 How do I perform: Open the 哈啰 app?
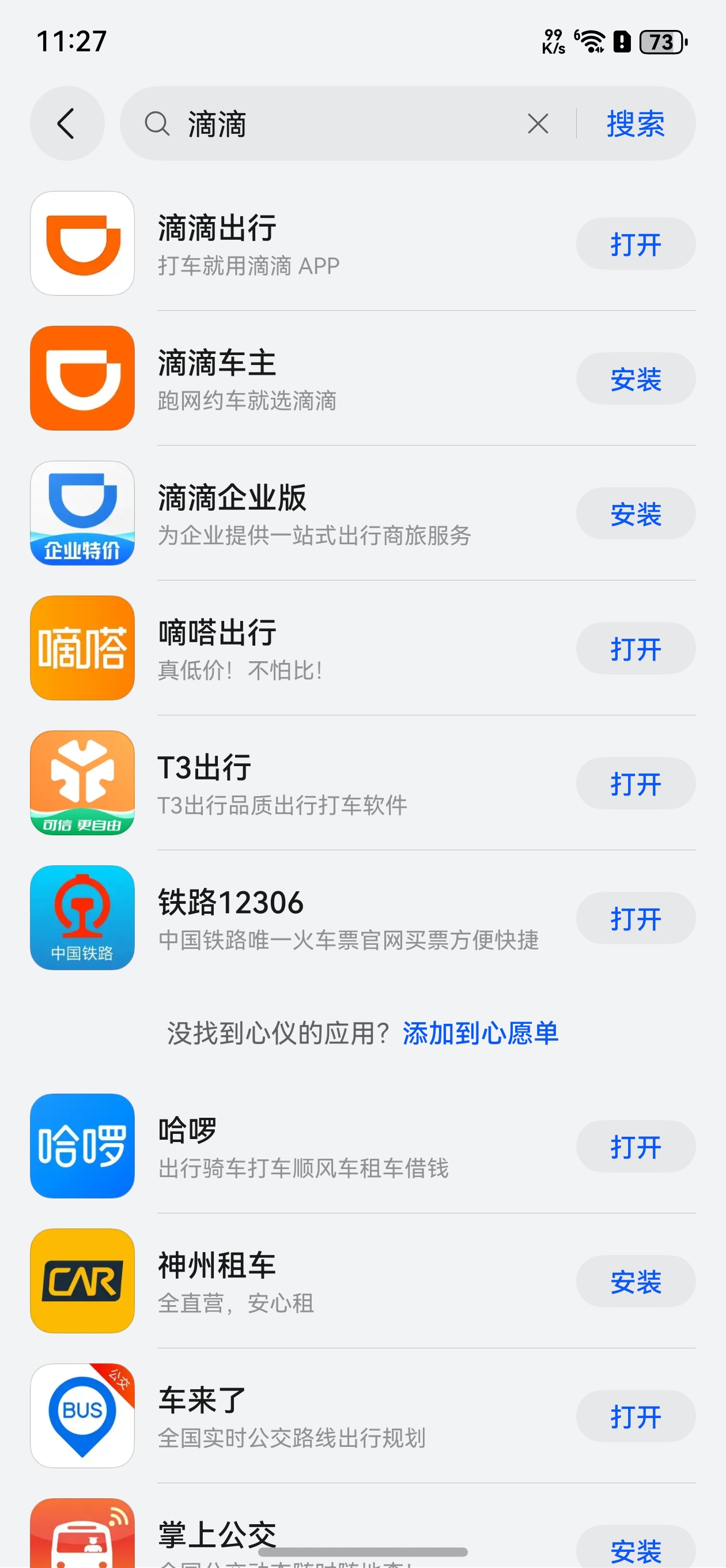click(x=635, y=1147)
